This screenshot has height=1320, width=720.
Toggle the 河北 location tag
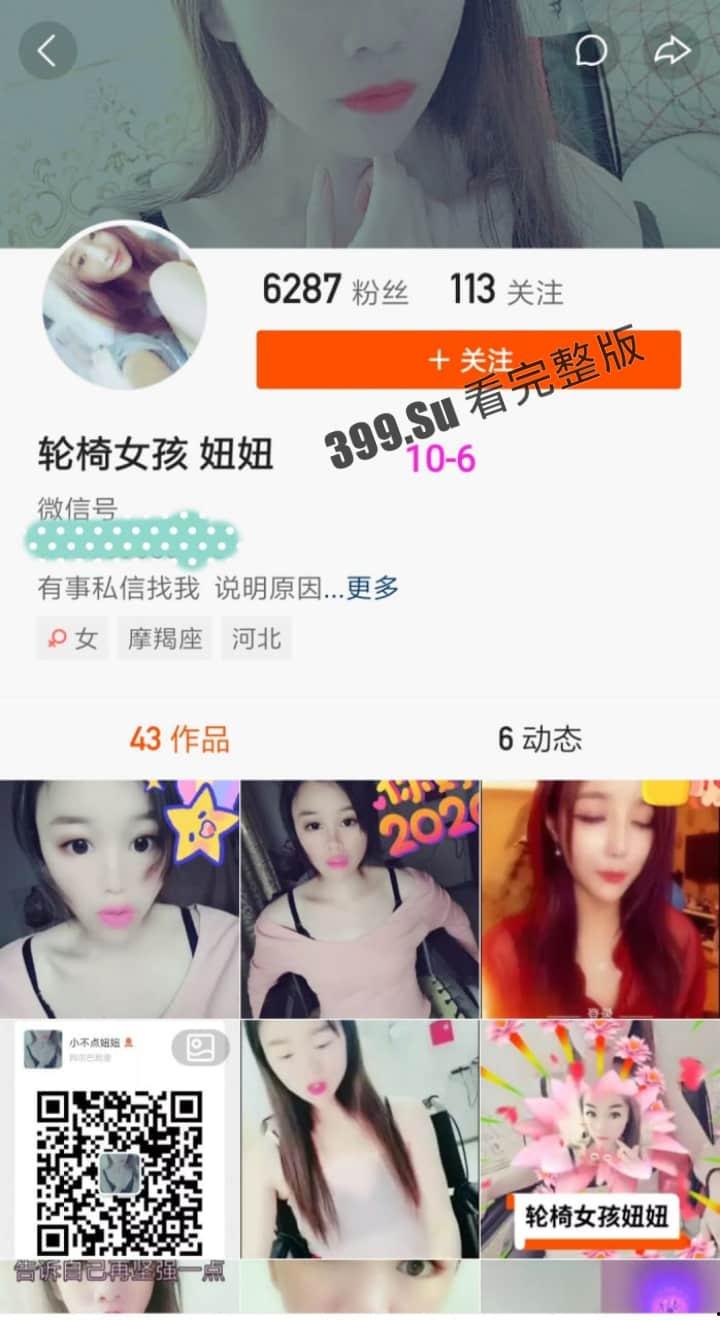pos(256,638)
